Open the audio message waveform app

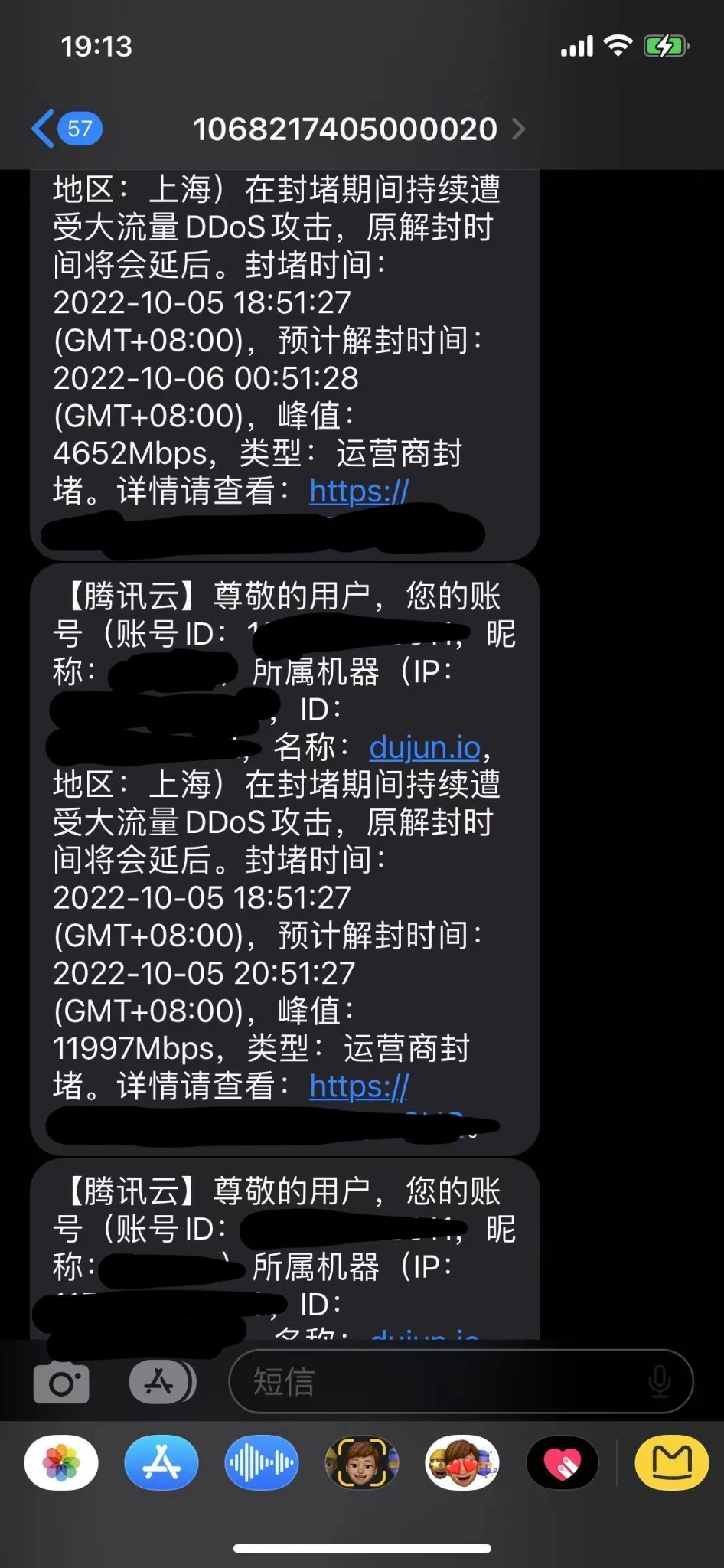(x=262, y=1463)
